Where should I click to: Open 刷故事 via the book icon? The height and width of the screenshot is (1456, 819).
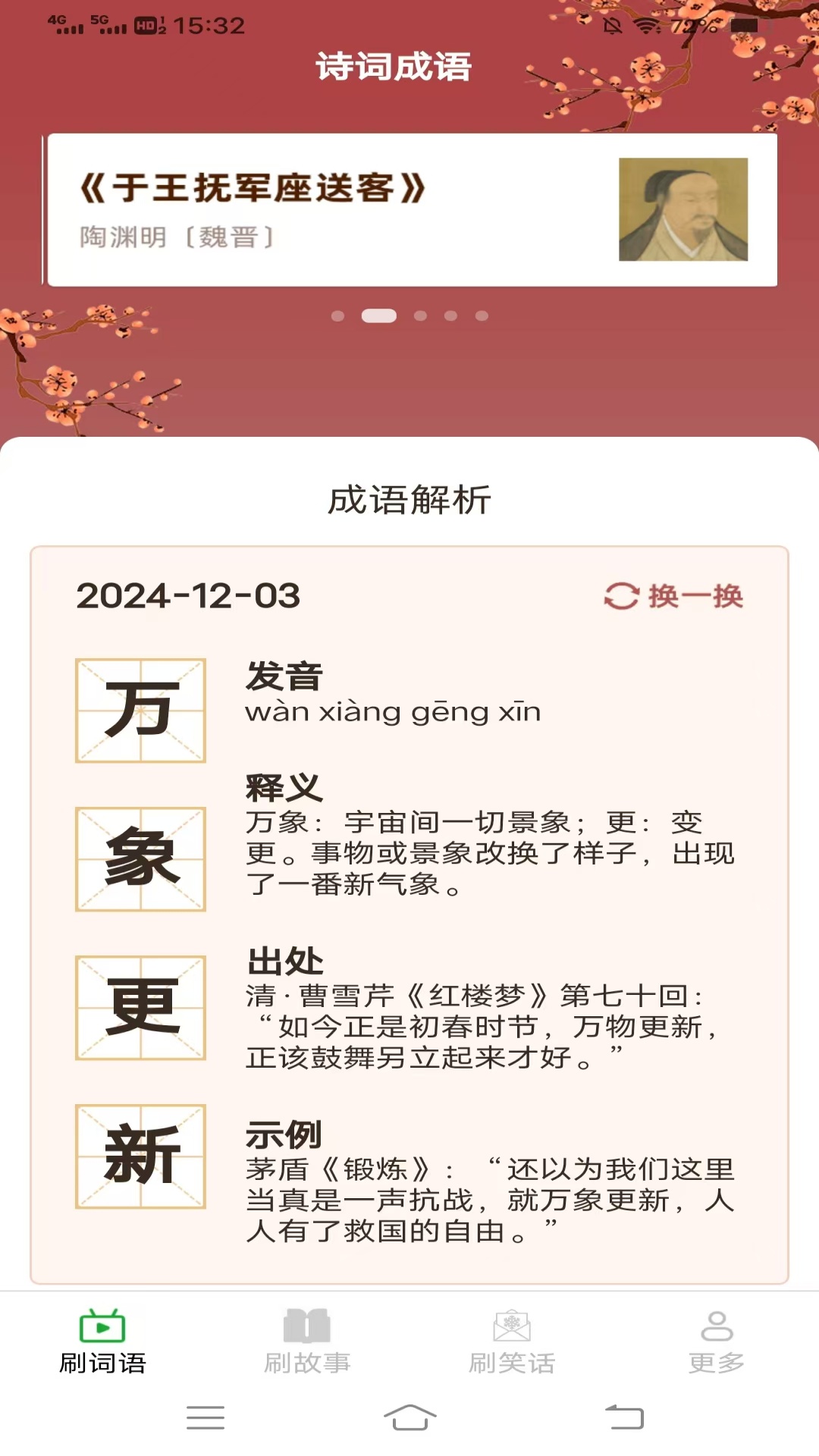pos(307,1327)
